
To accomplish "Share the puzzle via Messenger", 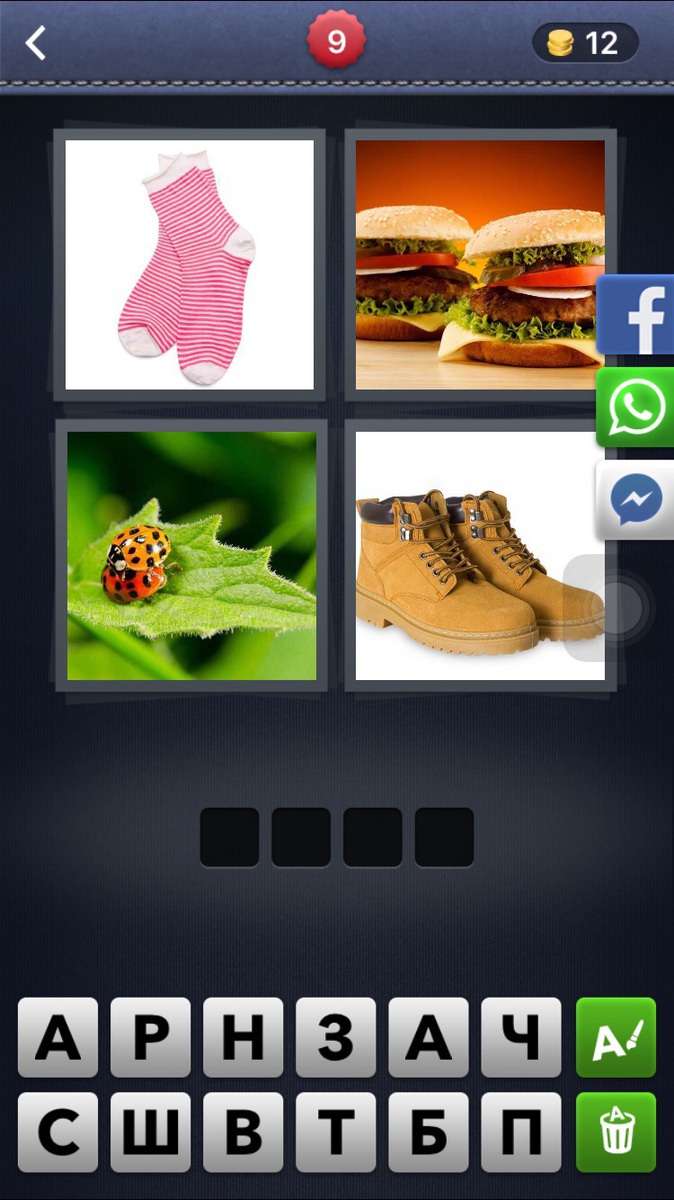I will click(637, 499).
